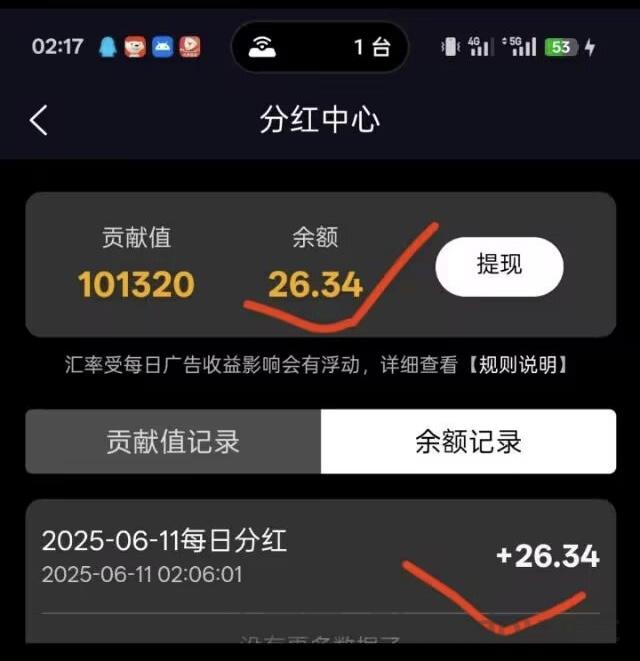Switch to the 贡献值记录 tab
The width and height of the screenshot is (640, 661).
pyautogui.click(x=173, y=442)
